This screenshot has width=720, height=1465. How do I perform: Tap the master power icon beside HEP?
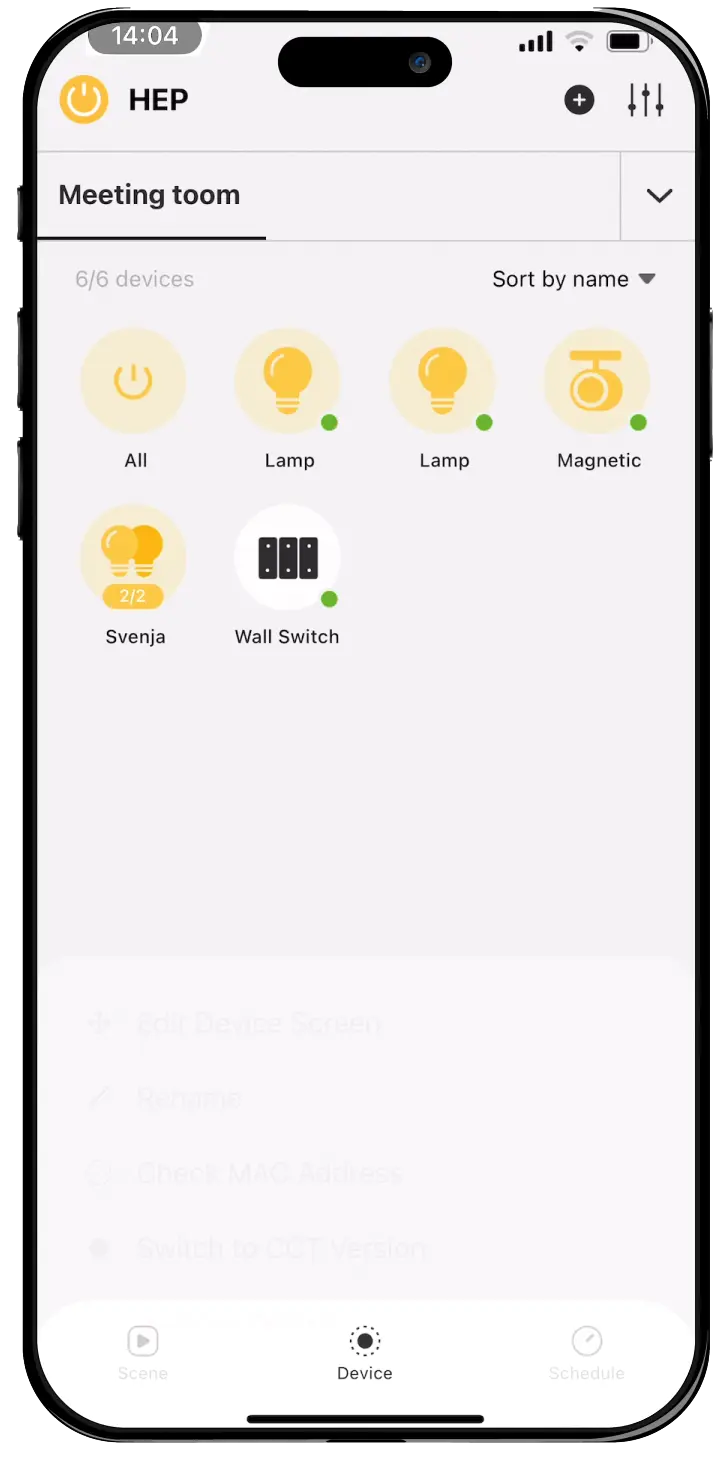[84, 100]
